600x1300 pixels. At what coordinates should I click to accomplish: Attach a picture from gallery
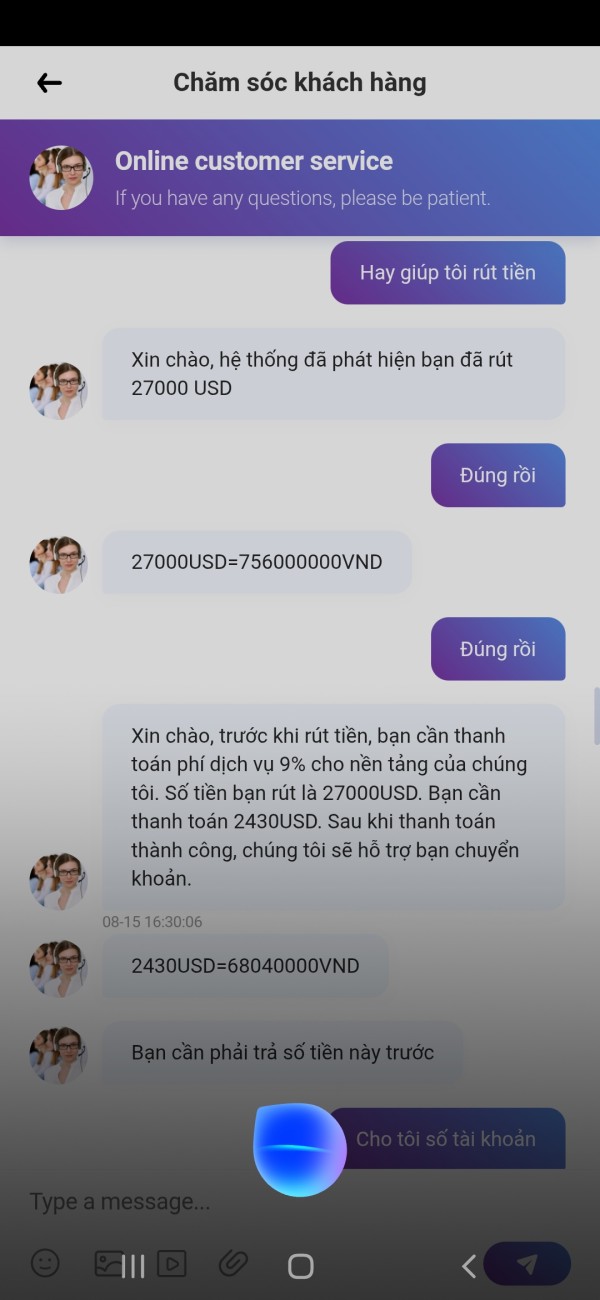click(108, 1263)
